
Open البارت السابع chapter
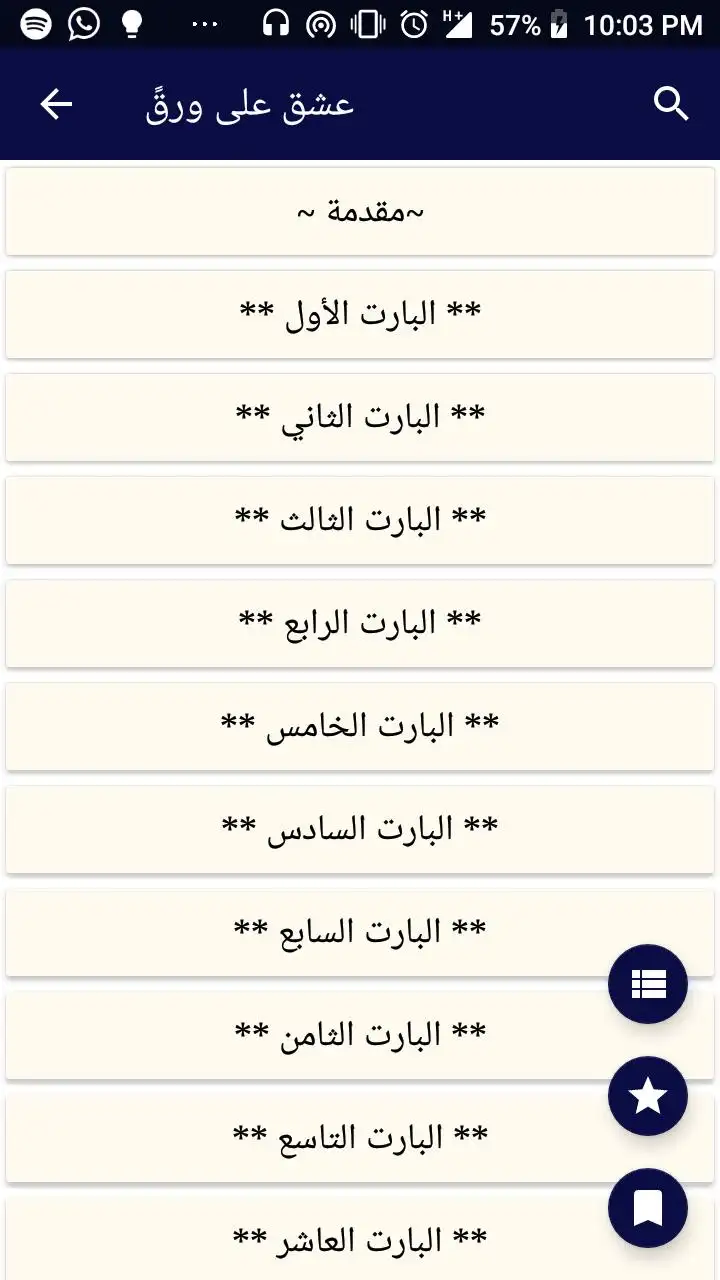click(x=360, y=932)
